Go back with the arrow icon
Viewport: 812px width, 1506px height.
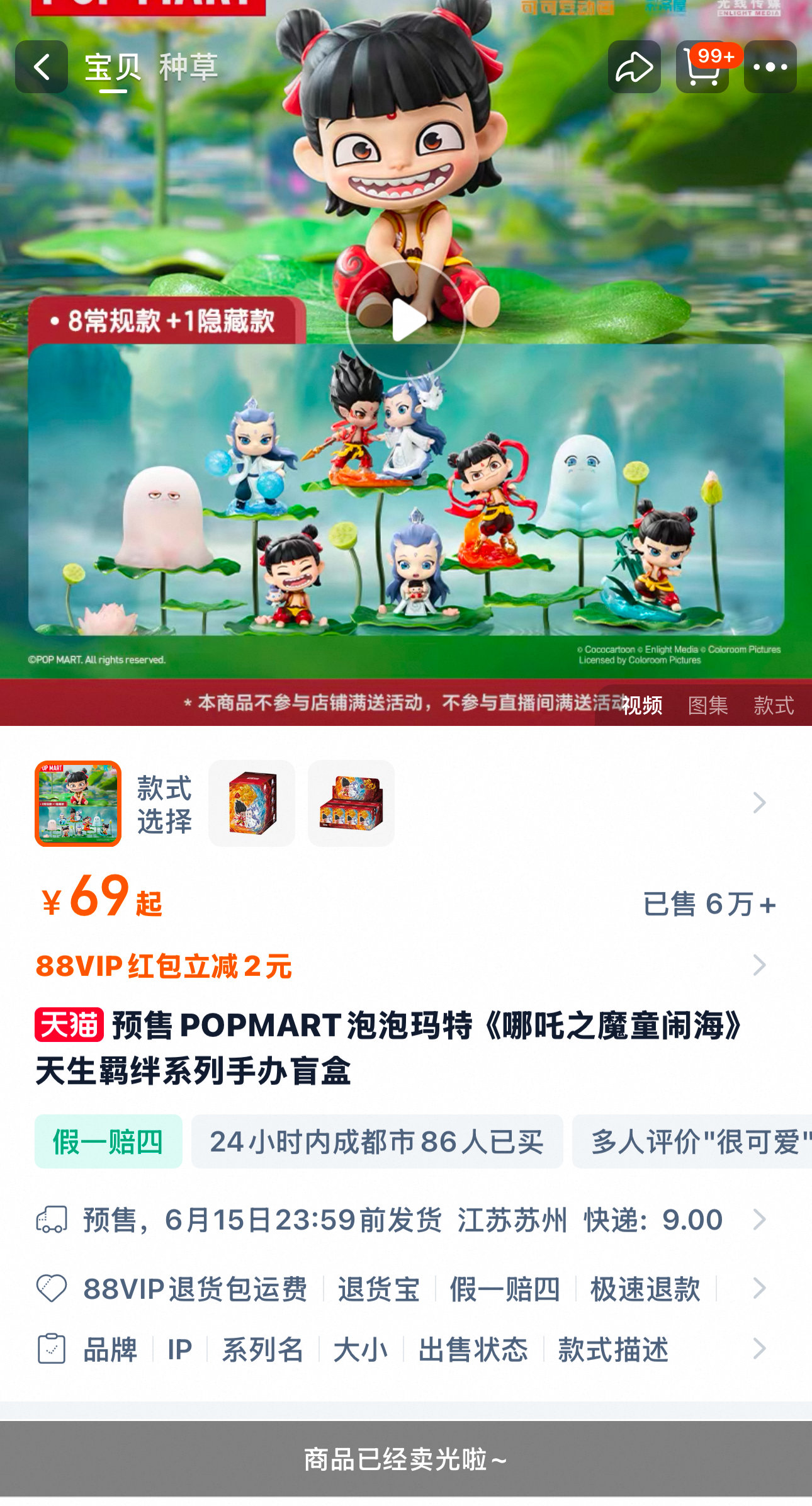click(x=42, y=67)
